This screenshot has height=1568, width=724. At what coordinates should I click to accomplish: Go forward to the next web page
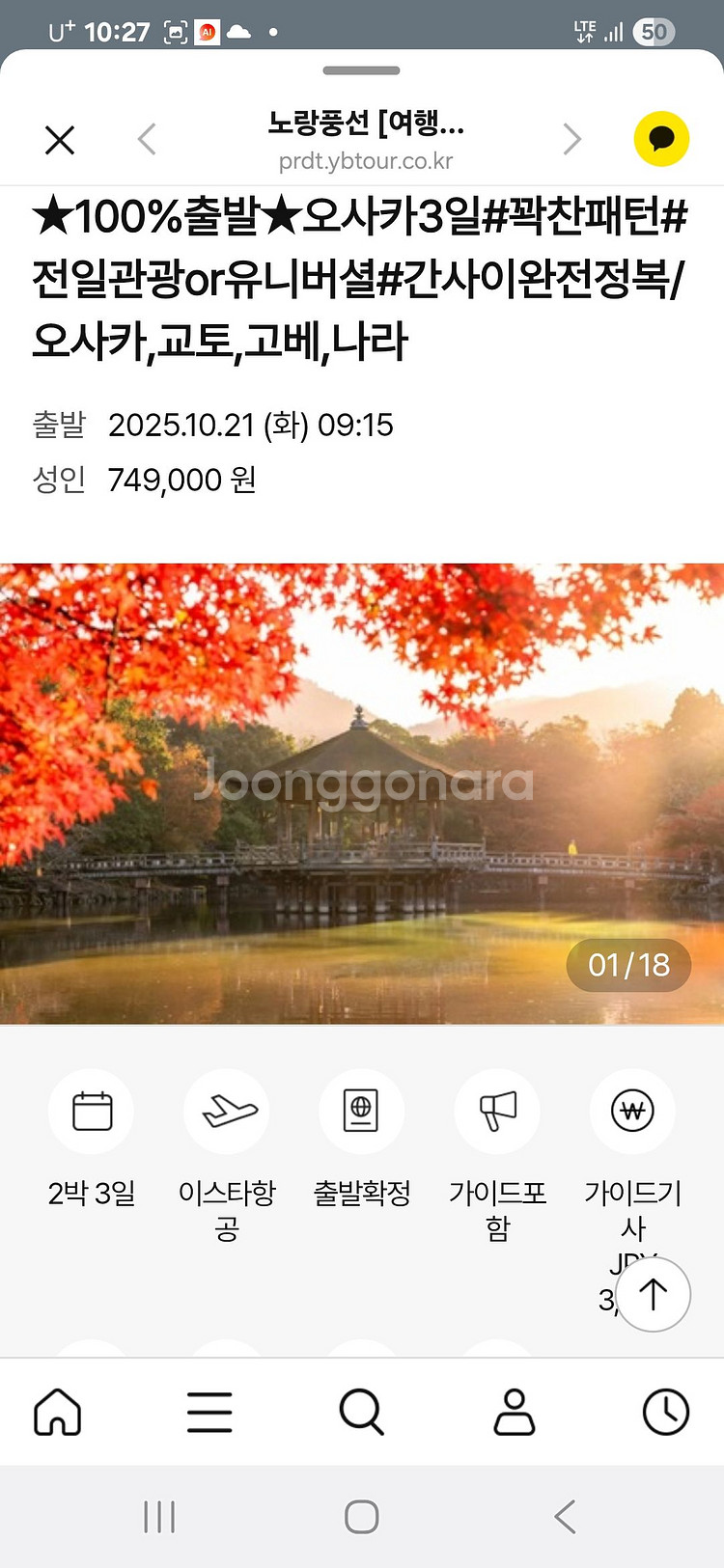(x=571, y=140)
